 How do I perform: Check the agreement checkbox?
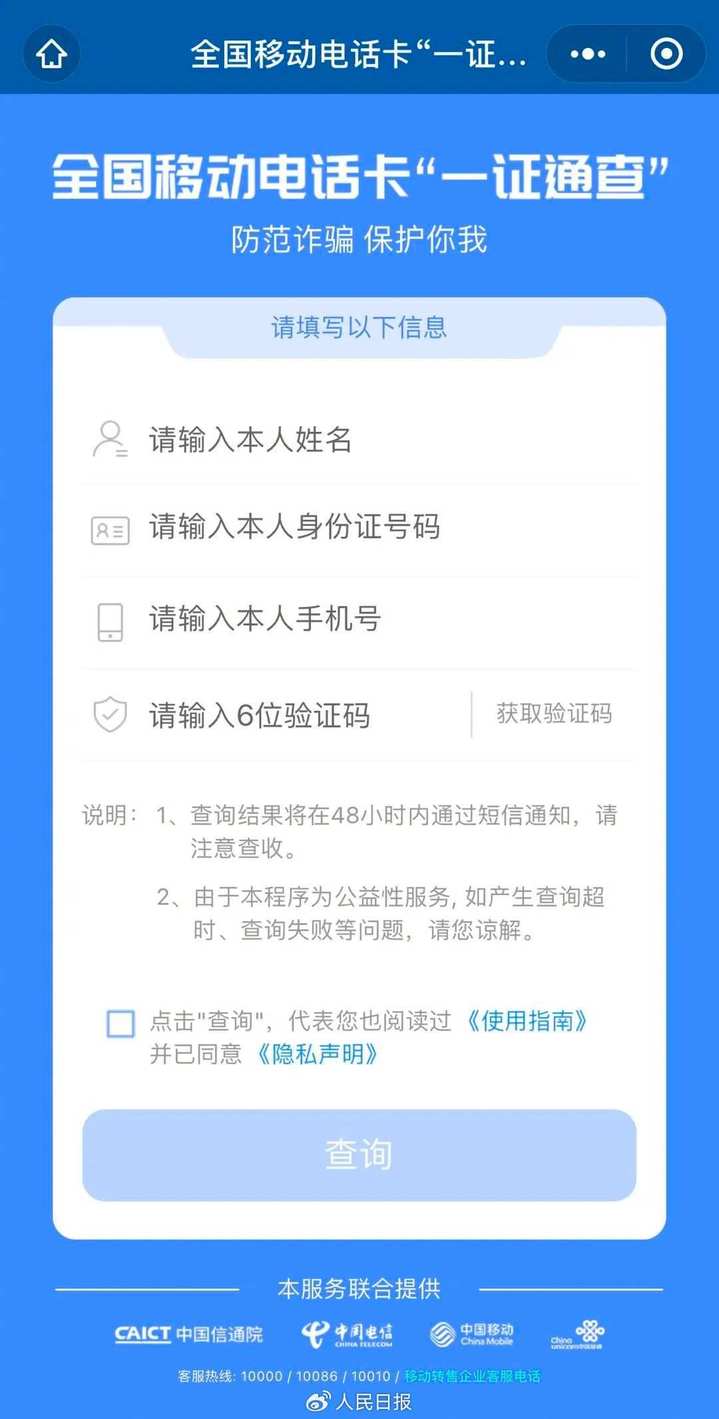coord(121,1023)
